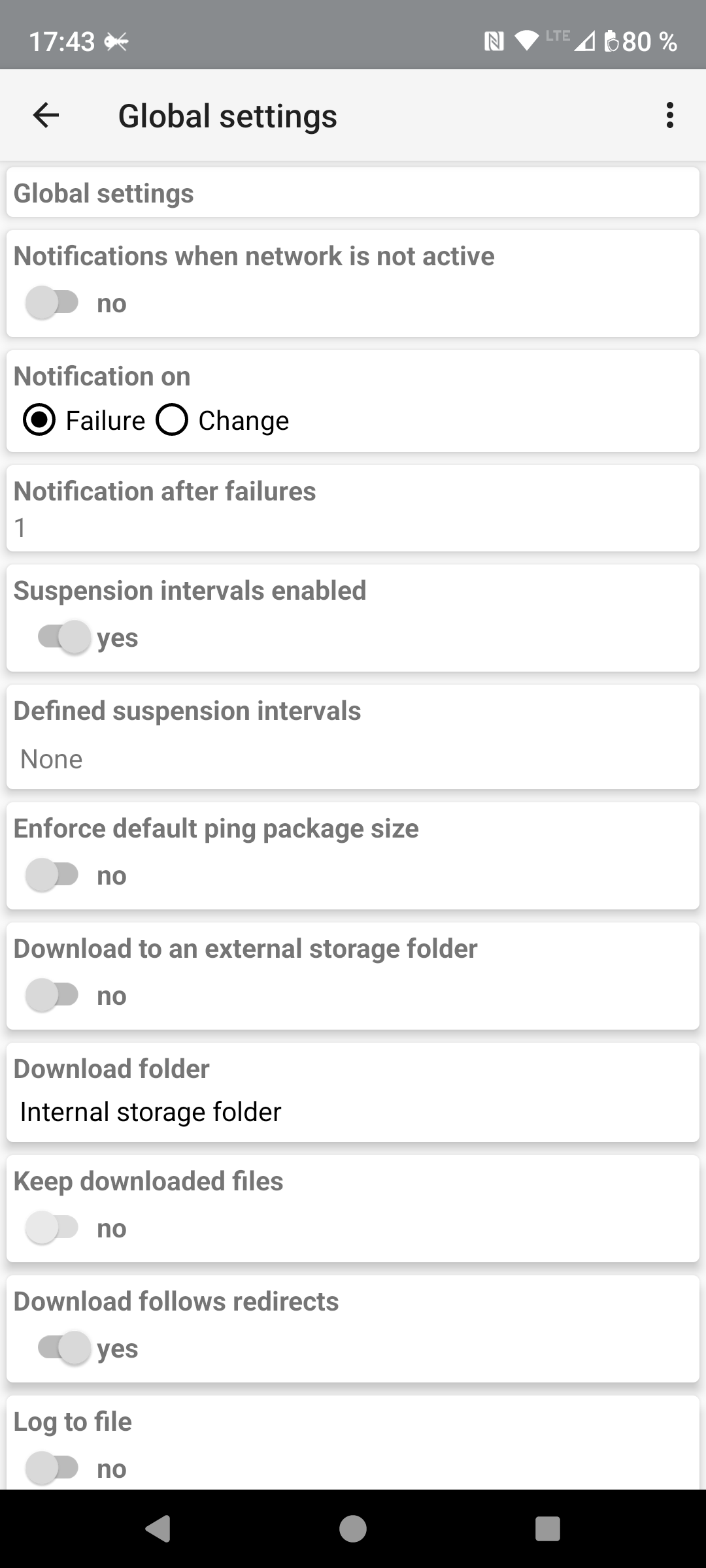This screenshot has width=706, height=1568.
Task: Turn off download follows redirects
Action: coord(64,1348)
